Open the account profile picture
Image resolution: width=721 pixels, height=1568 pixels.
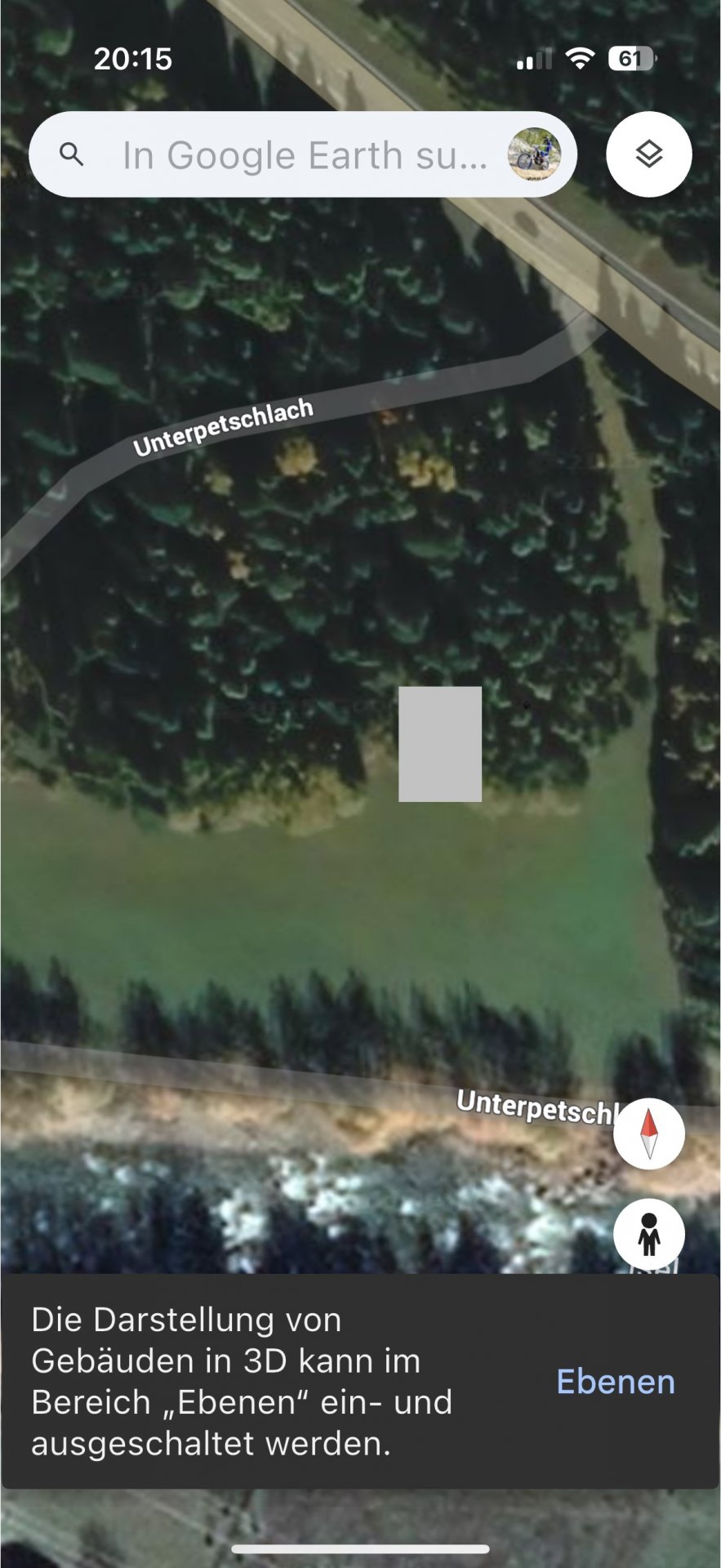pyautogui.click(x=534, y=154)
